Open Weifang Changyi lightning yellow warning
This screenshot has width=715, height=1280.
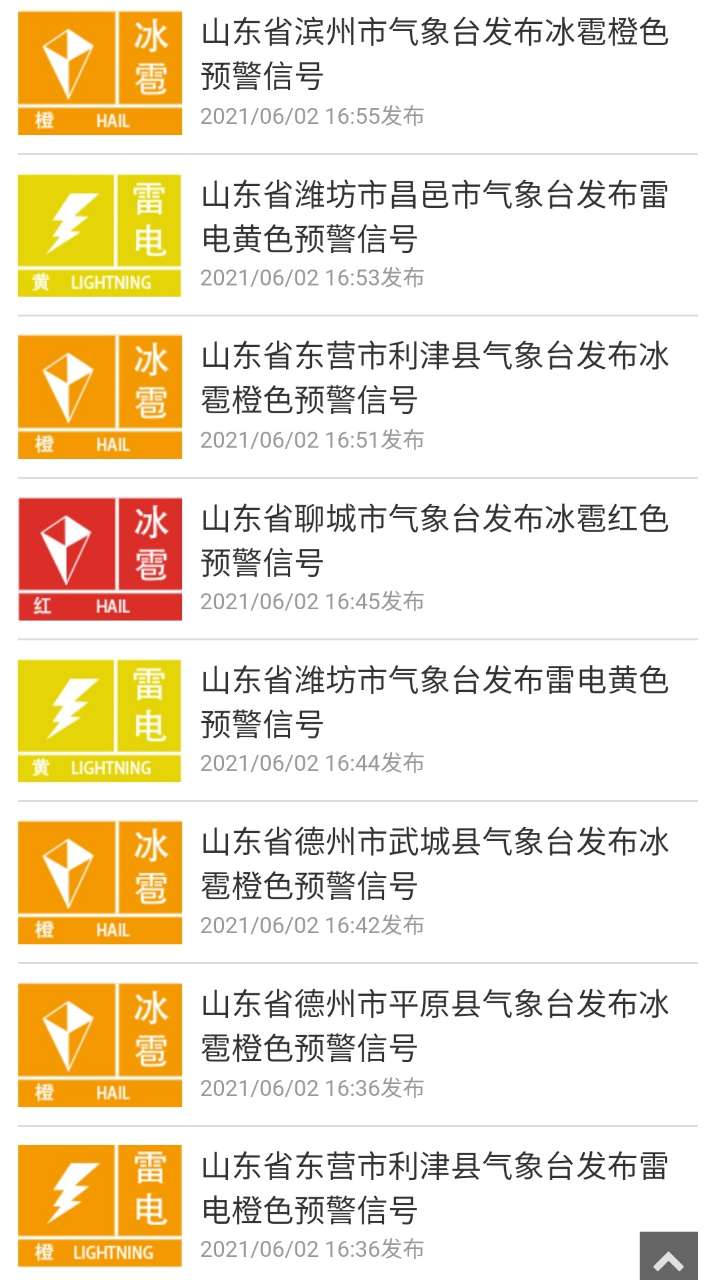pyautogui.click(x=357, y=235)
